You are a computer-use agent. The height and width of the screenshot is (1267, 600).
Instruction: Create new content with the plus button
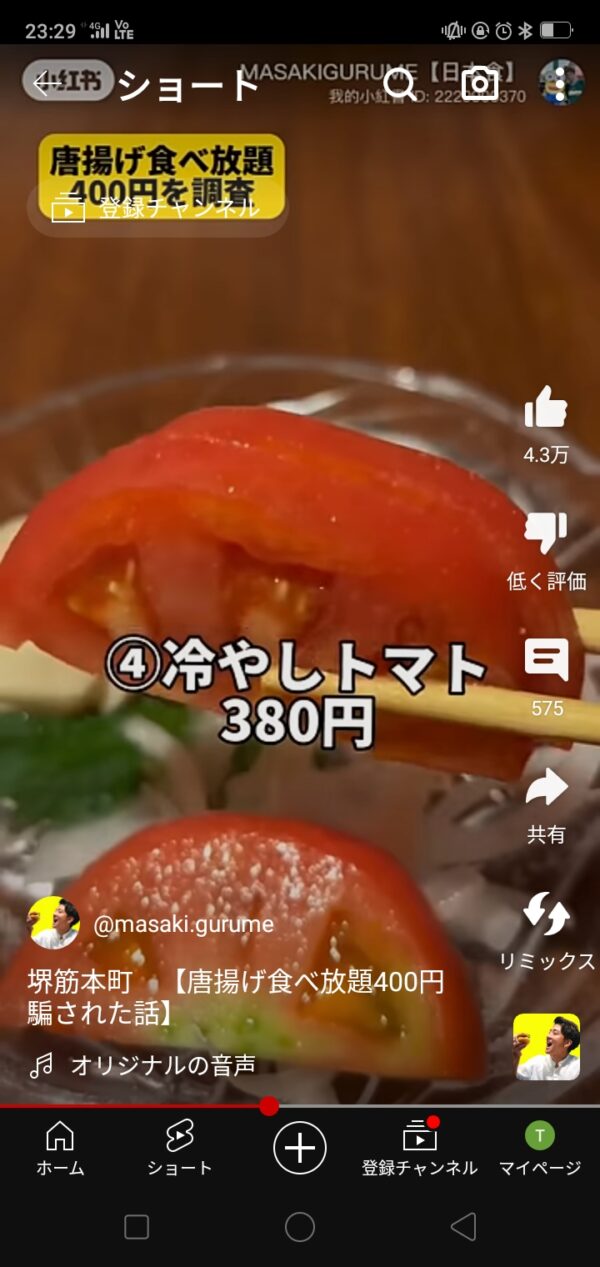click(300, 1147)
